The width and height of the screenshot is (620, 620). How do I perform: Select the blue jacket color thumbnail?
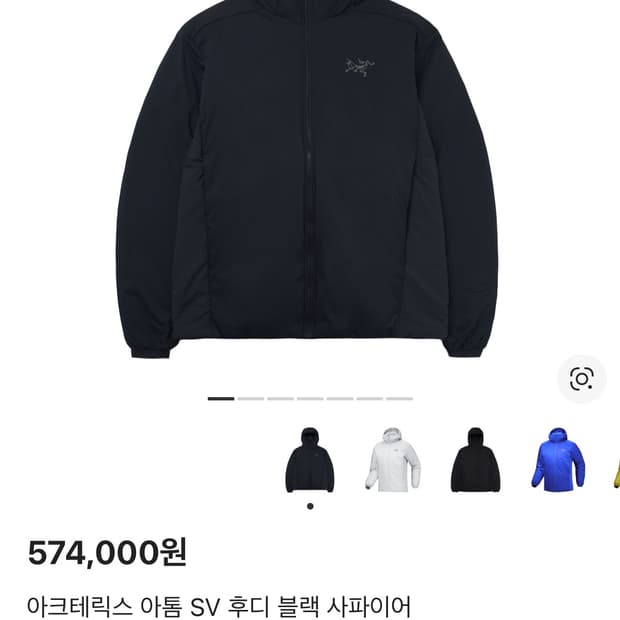tap(558, 460)
